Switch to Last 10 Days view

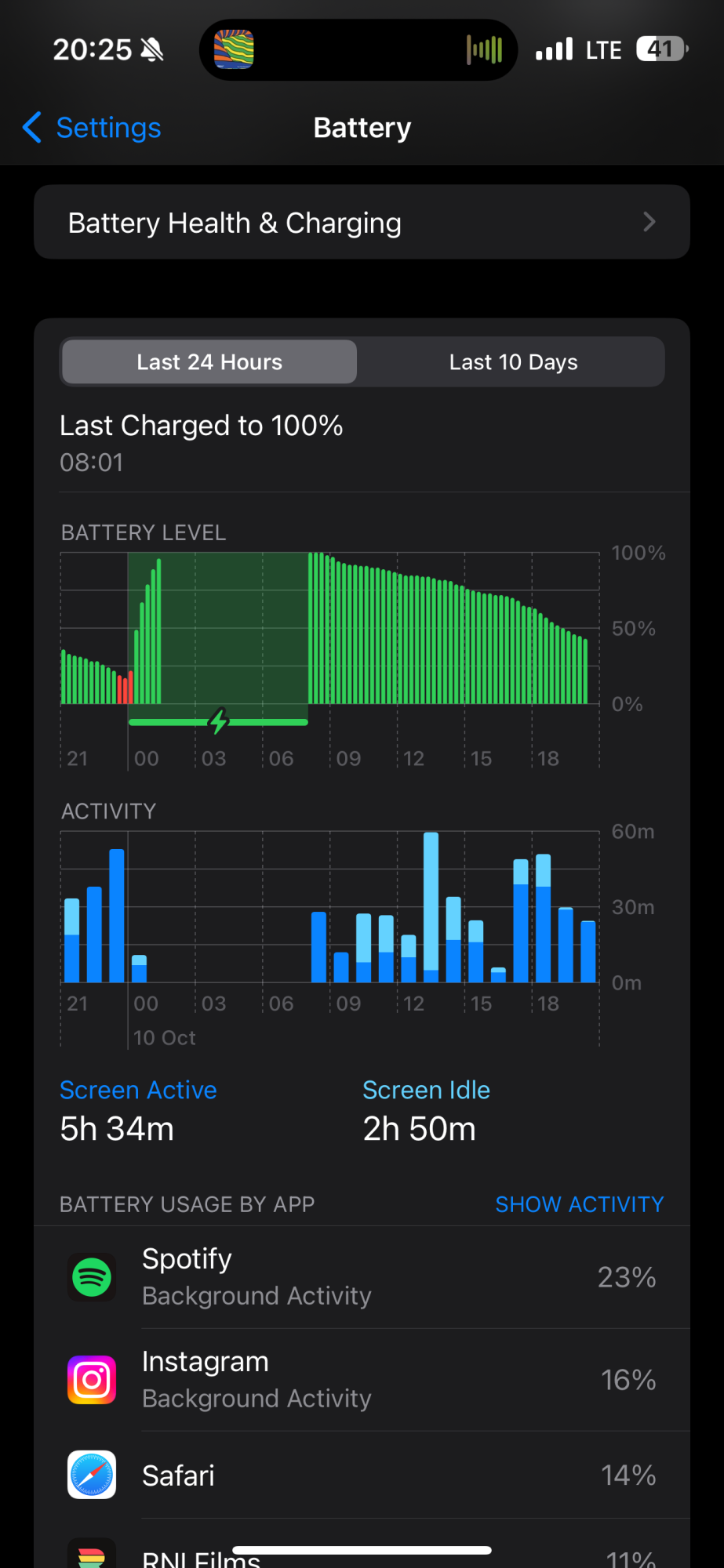[513, 362]
